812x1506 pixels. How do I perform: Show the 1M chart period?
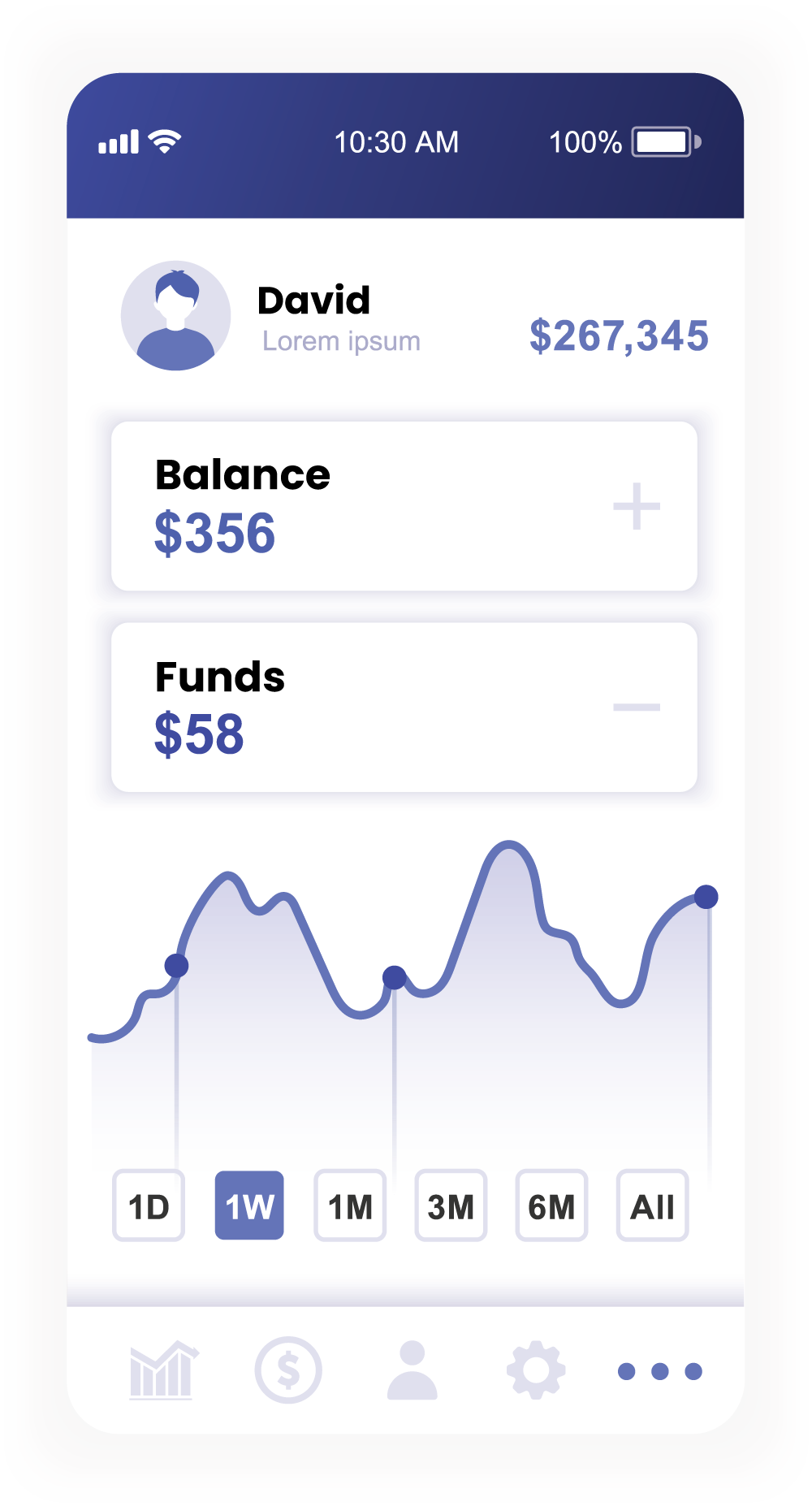point(350,1206)
